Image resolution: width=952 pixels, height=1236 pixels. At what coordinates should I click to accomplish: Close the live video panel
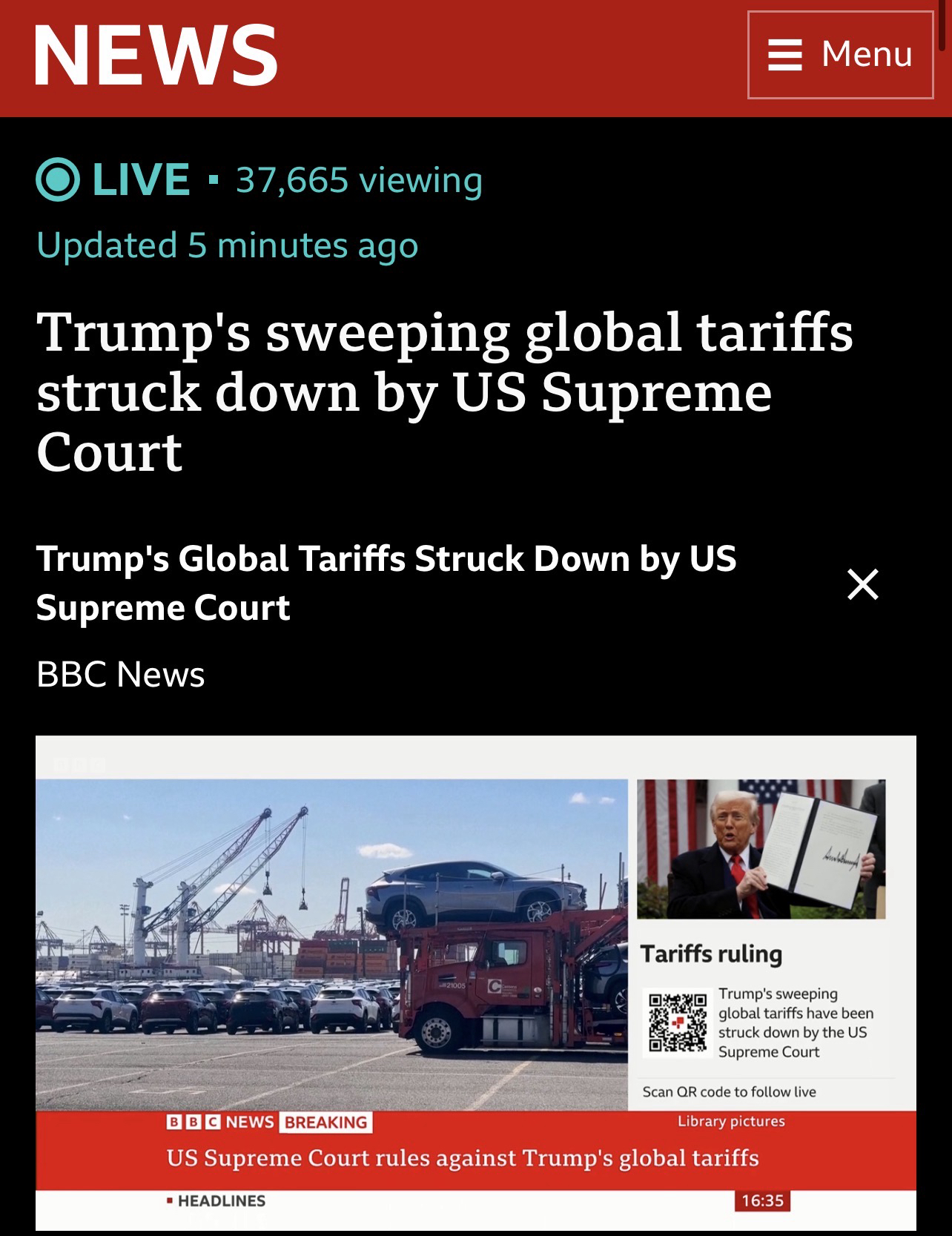862,584
